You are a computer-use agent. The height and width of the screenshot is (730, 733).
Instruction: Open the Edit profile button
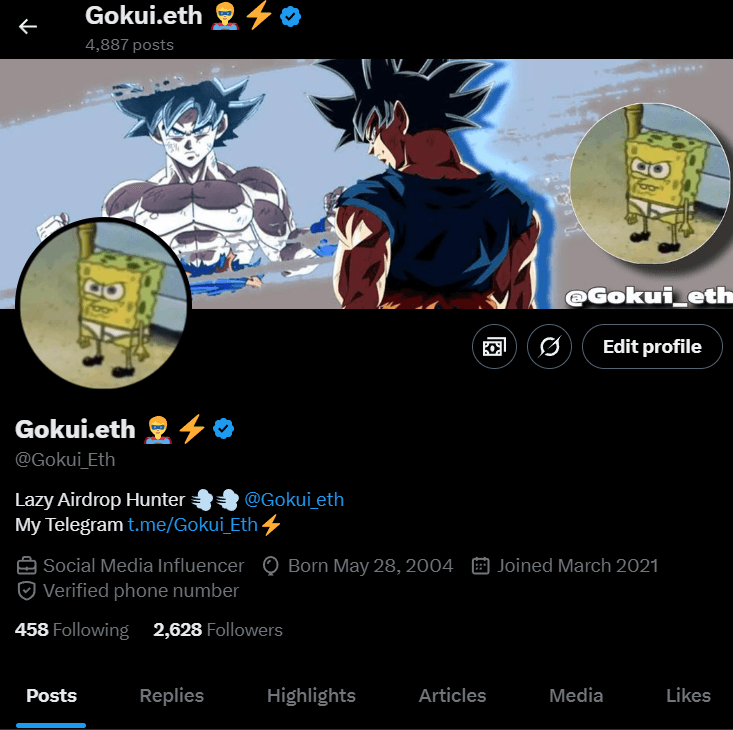pyautogui.click(x=652, y=347)
